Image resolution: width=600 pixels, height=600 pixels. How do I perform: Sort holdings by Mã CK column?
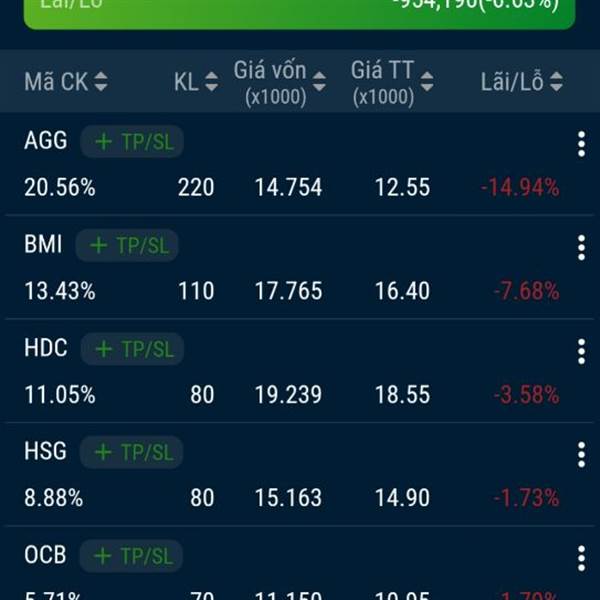(65, 82)
